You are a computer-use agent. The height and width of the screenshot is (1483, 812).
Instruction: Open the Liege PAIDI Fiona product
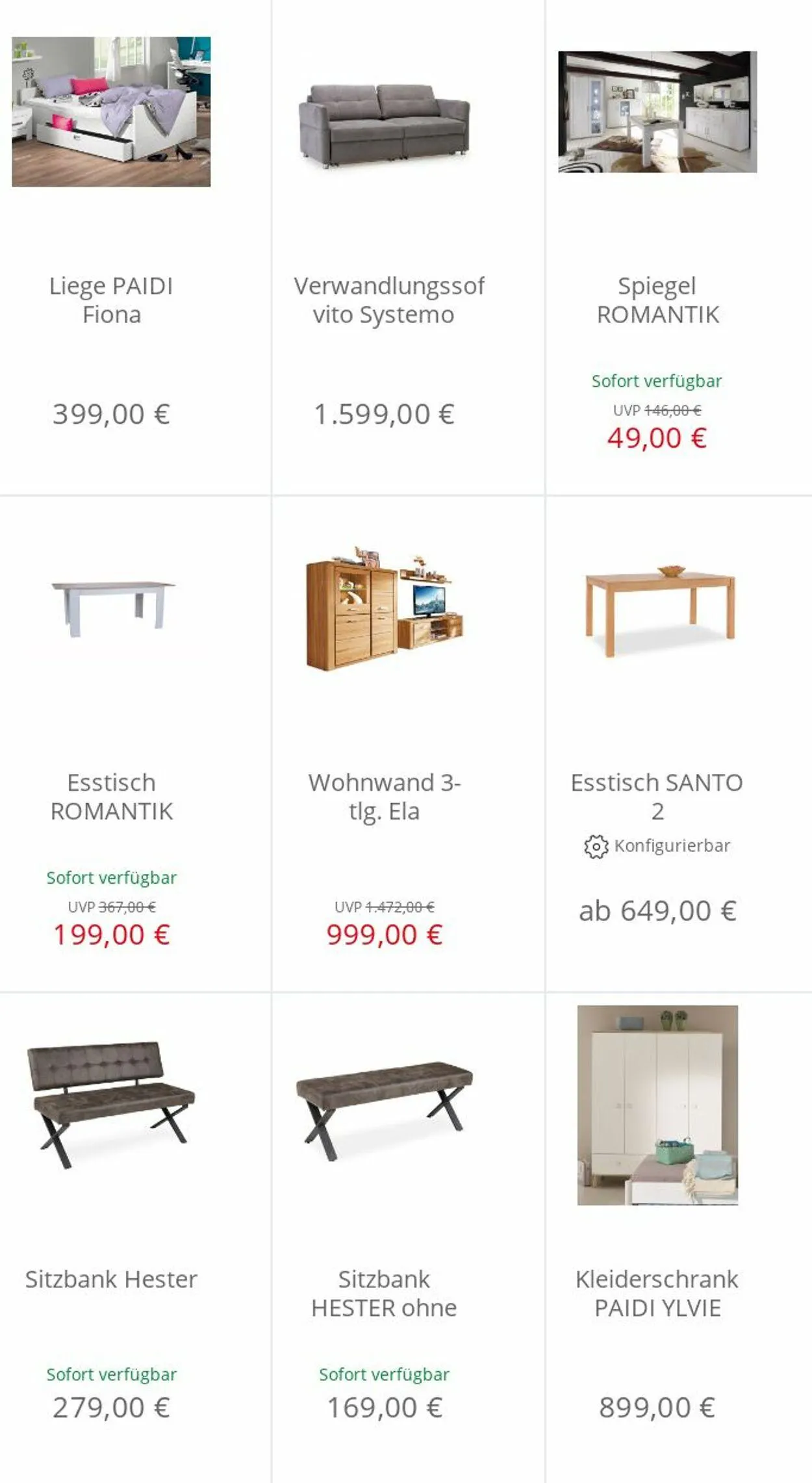click(111, 247)
